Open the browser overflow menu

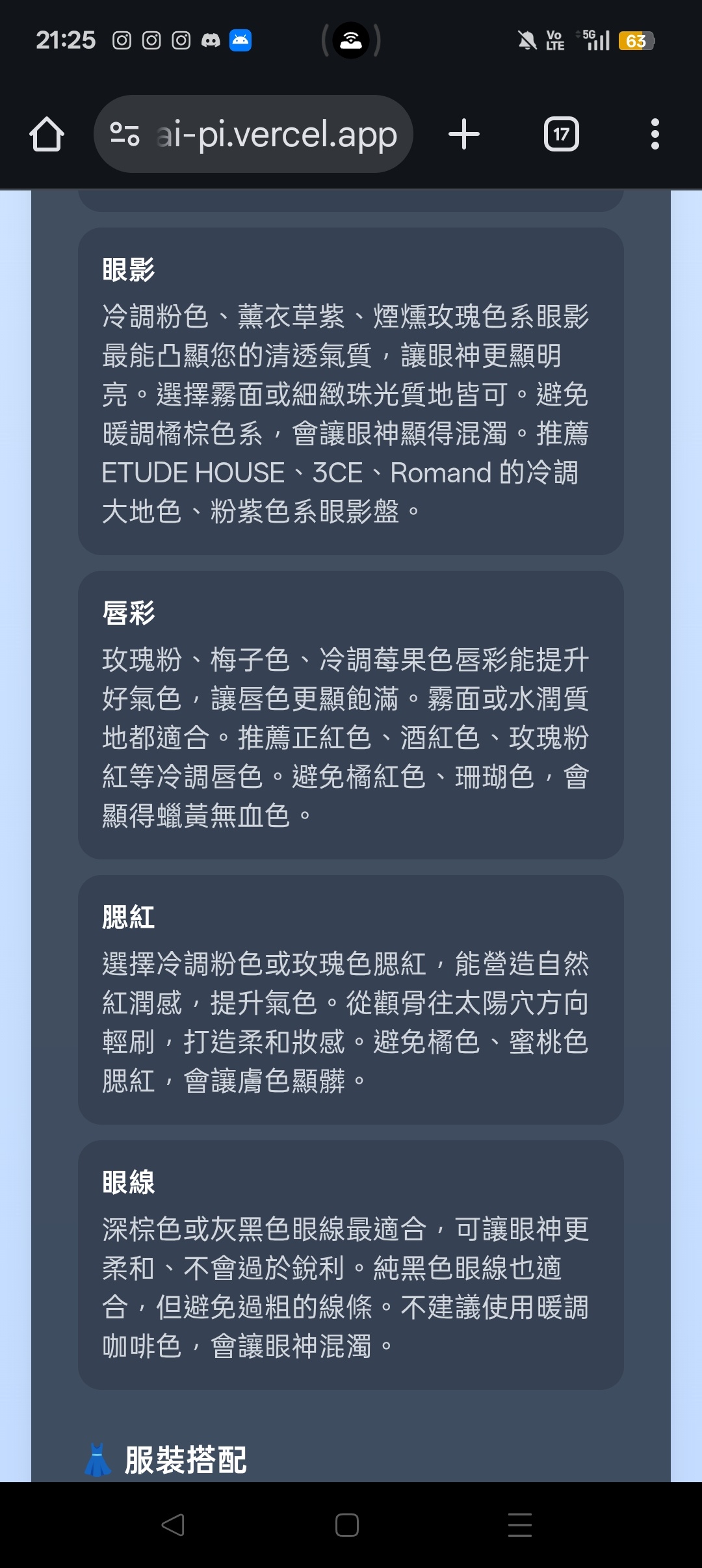click(x=655, y=135)
